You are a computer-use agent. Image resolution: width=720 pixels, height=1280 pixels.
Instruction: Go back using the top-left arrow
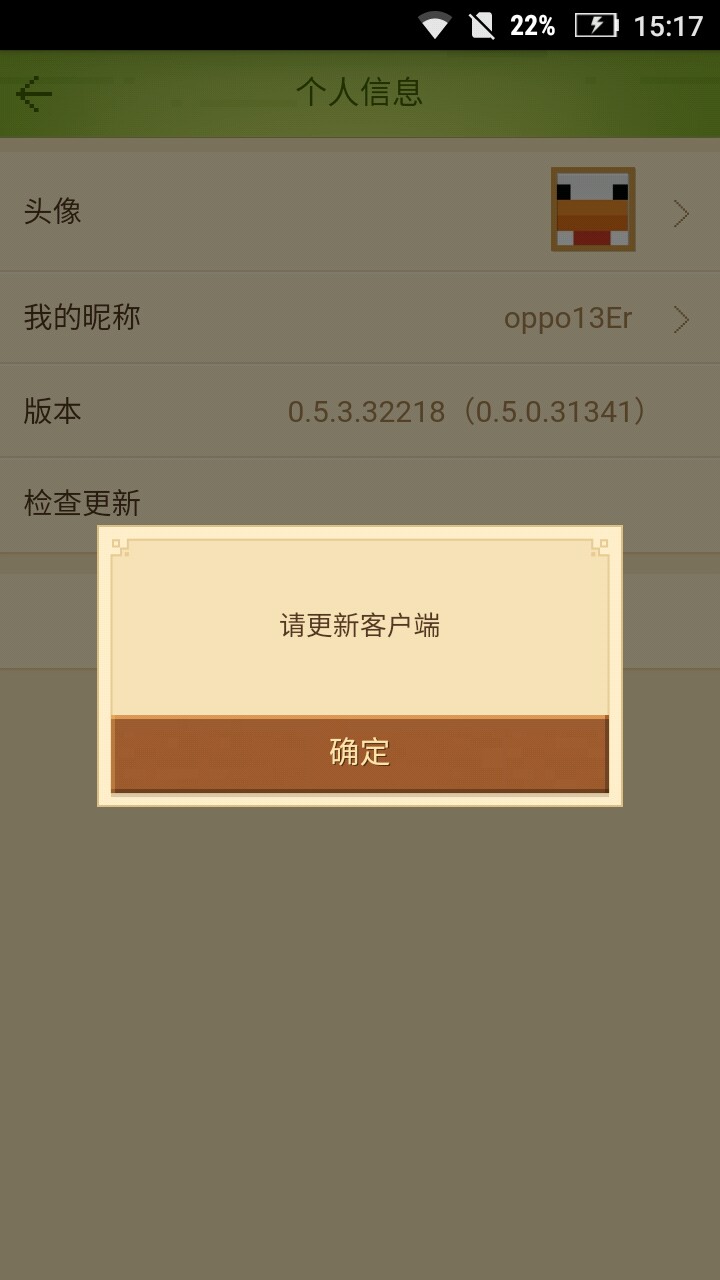(x=35, y=94)
